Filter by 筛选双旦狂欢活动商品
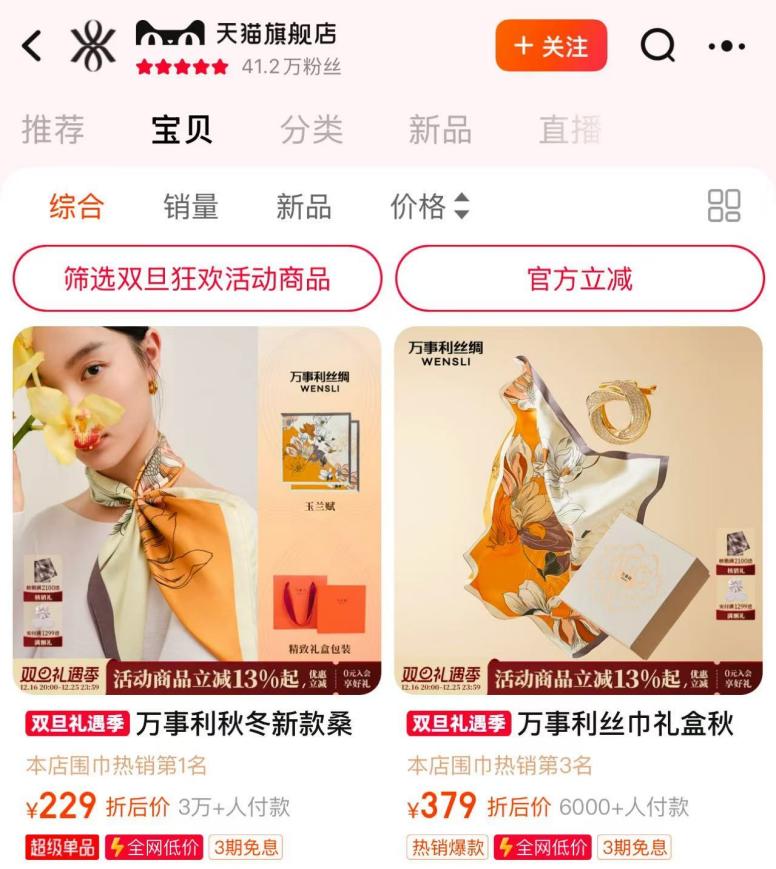Screen dimensions: 776x869 coord(197,278)
